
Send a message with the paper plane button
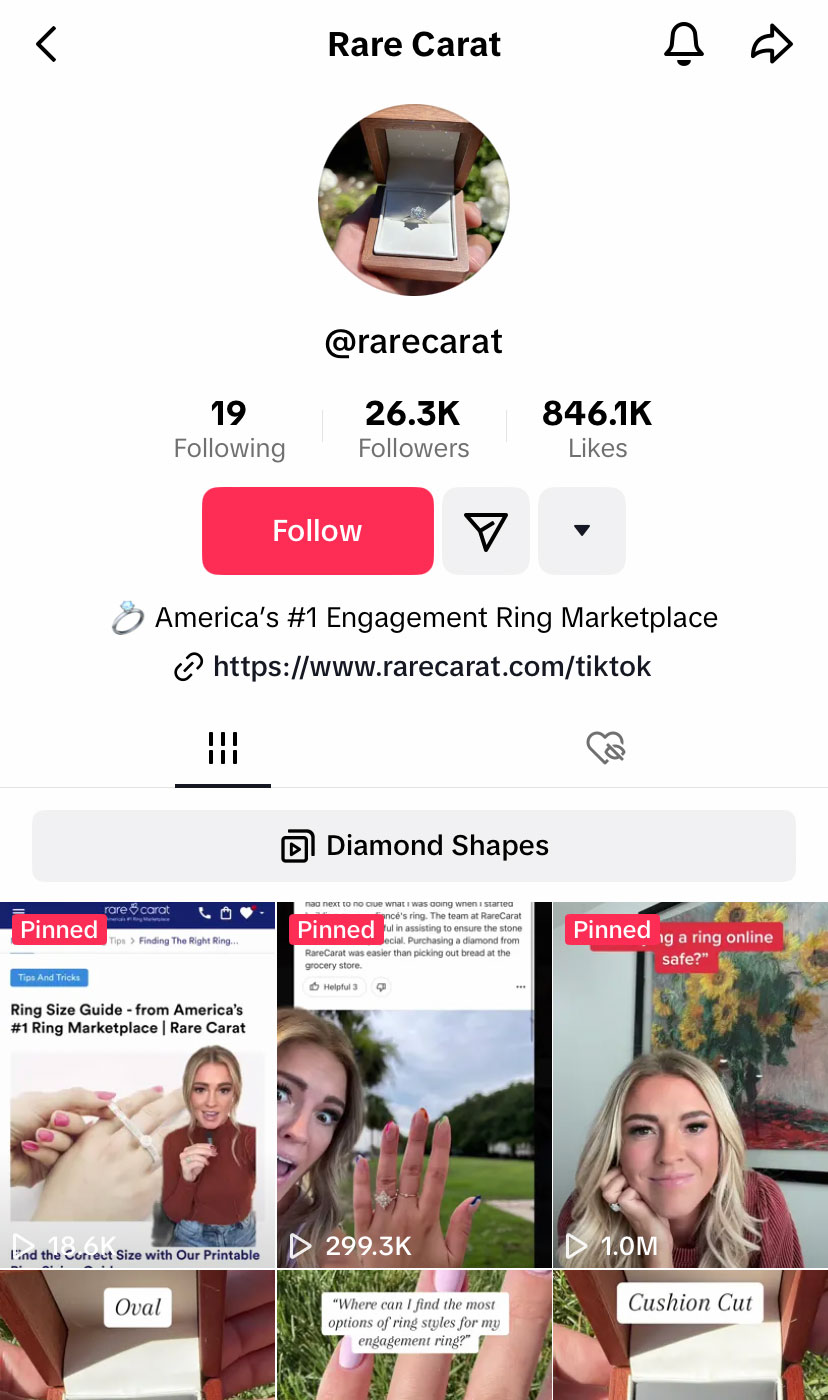point(486,531)
